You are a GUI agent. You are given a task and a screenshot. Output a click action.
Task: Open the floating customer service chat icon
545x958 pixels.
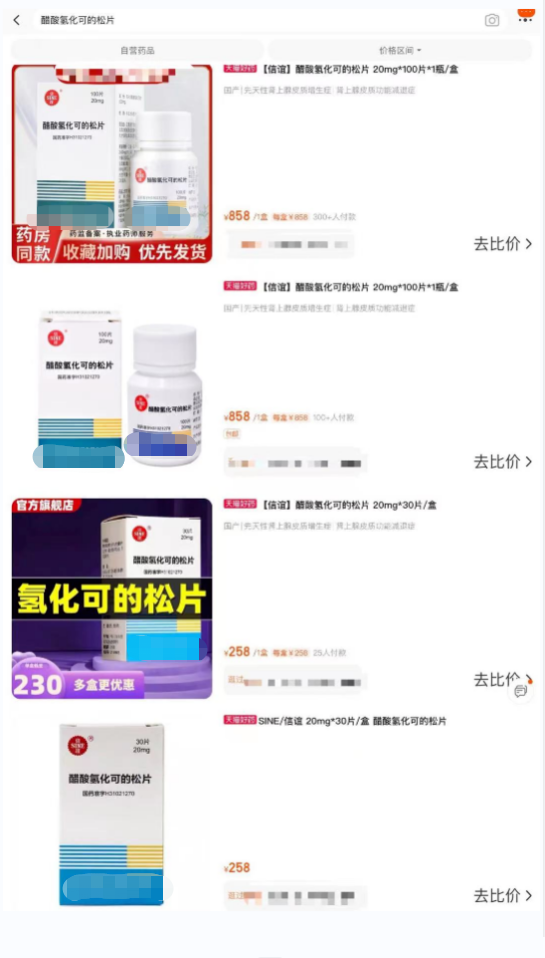coord(521,691)
